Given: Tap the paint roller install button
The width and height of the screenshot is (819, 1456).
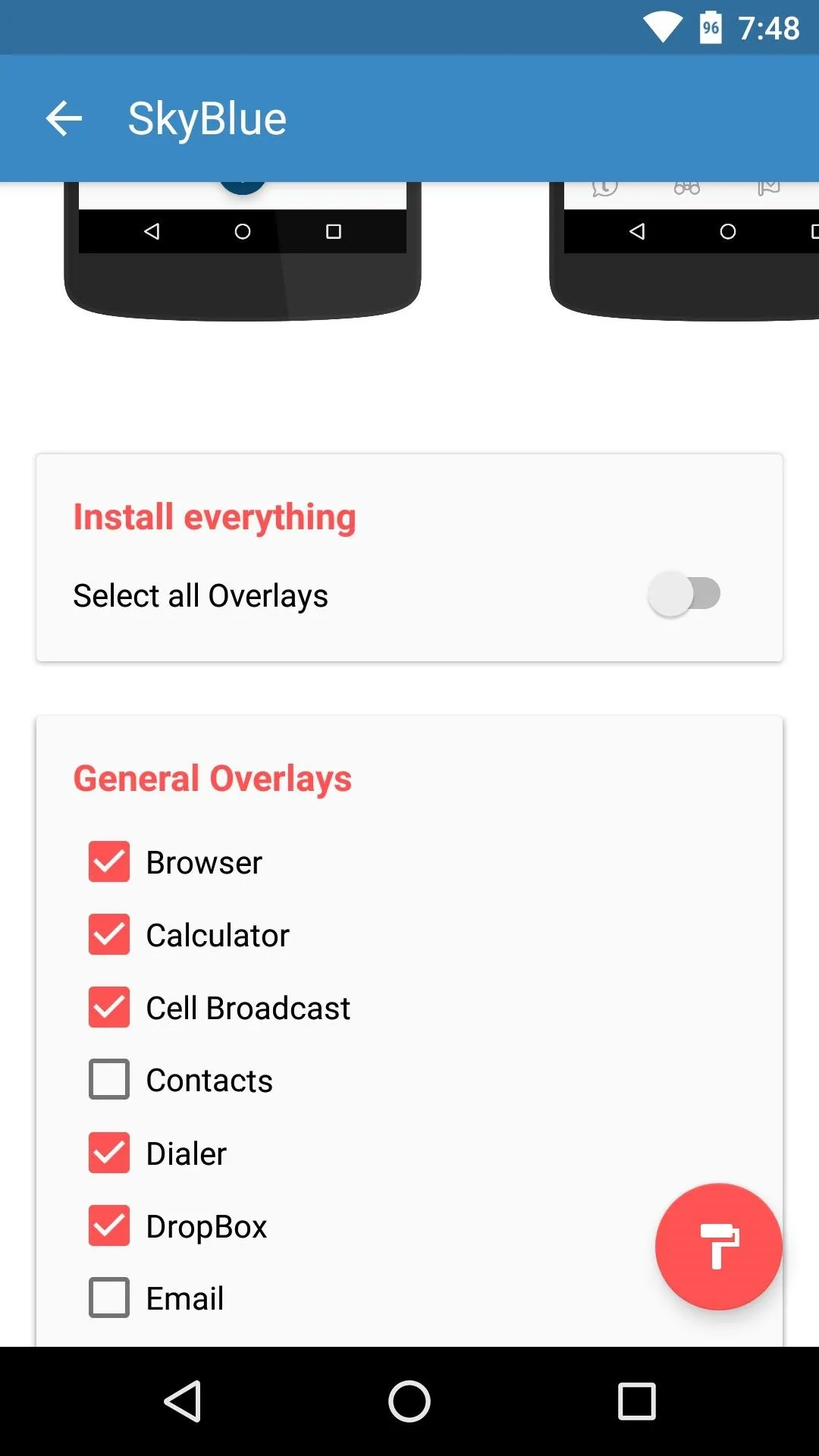Looking at the screenshot, I should pyautogui.click(x=718, y=1247).
